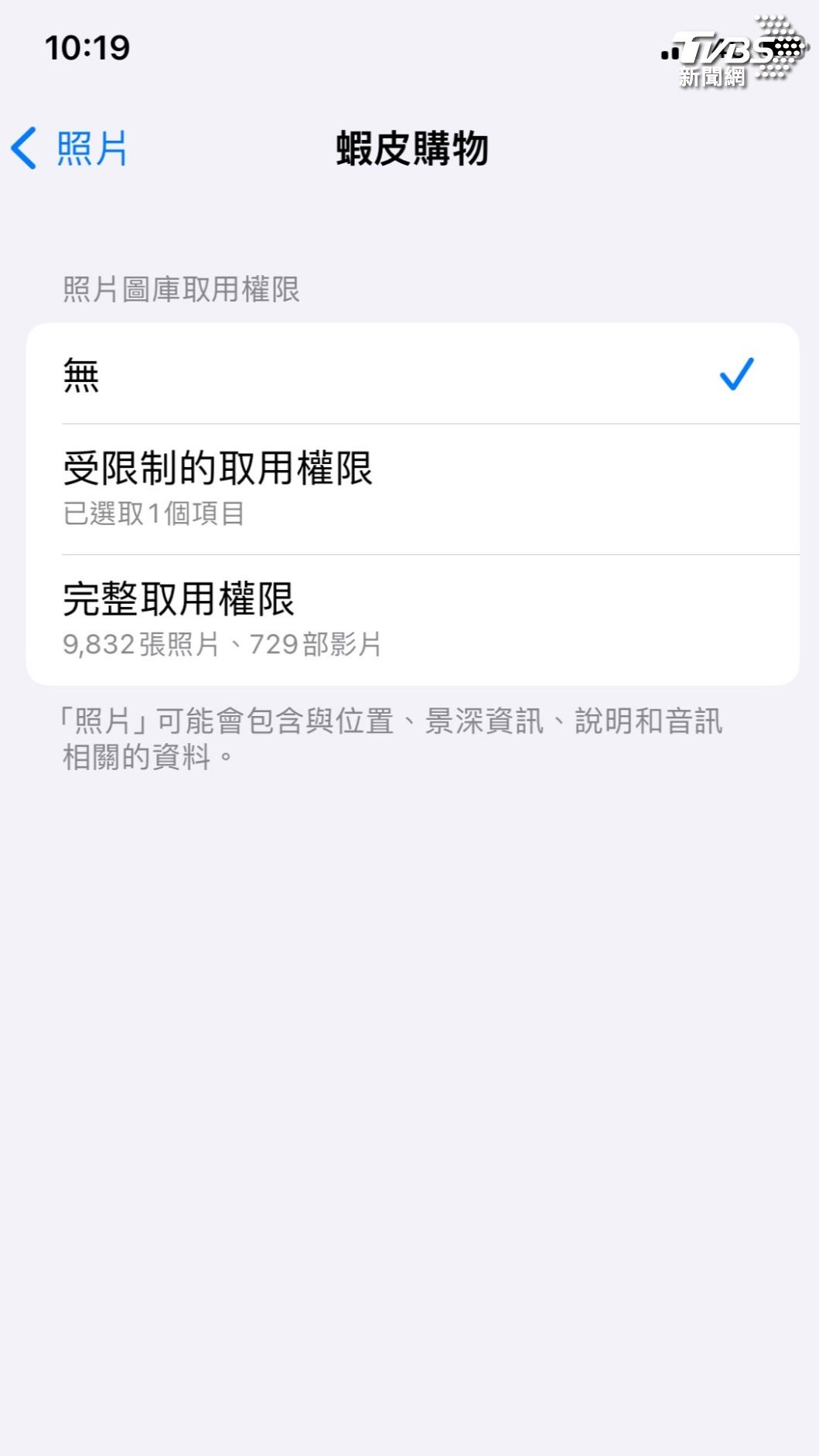The height and width of the screenshot is (1456, 819).
Task: Tap the 照片圖庫取用權限 section header
Action: coord(183,288)
